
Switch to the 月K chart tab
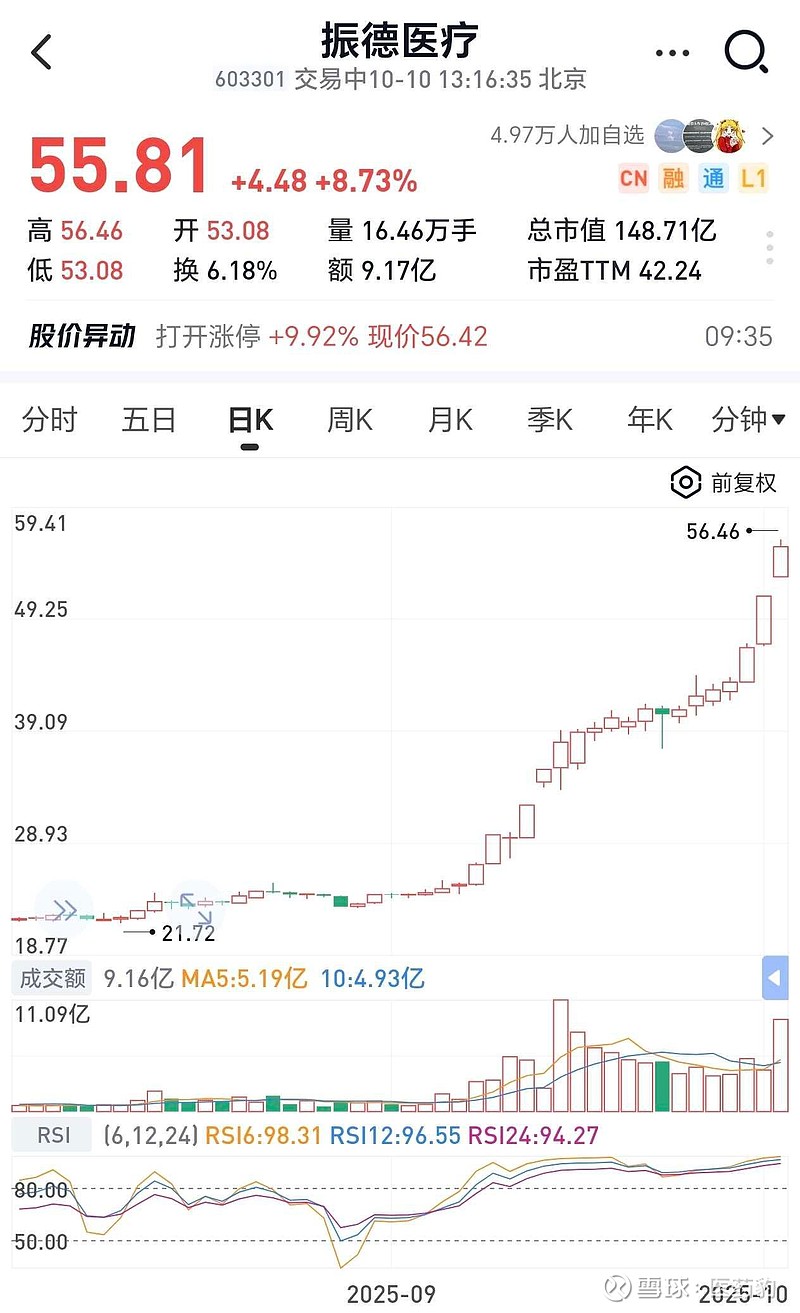pyautogui.click(x=450, y=420)
